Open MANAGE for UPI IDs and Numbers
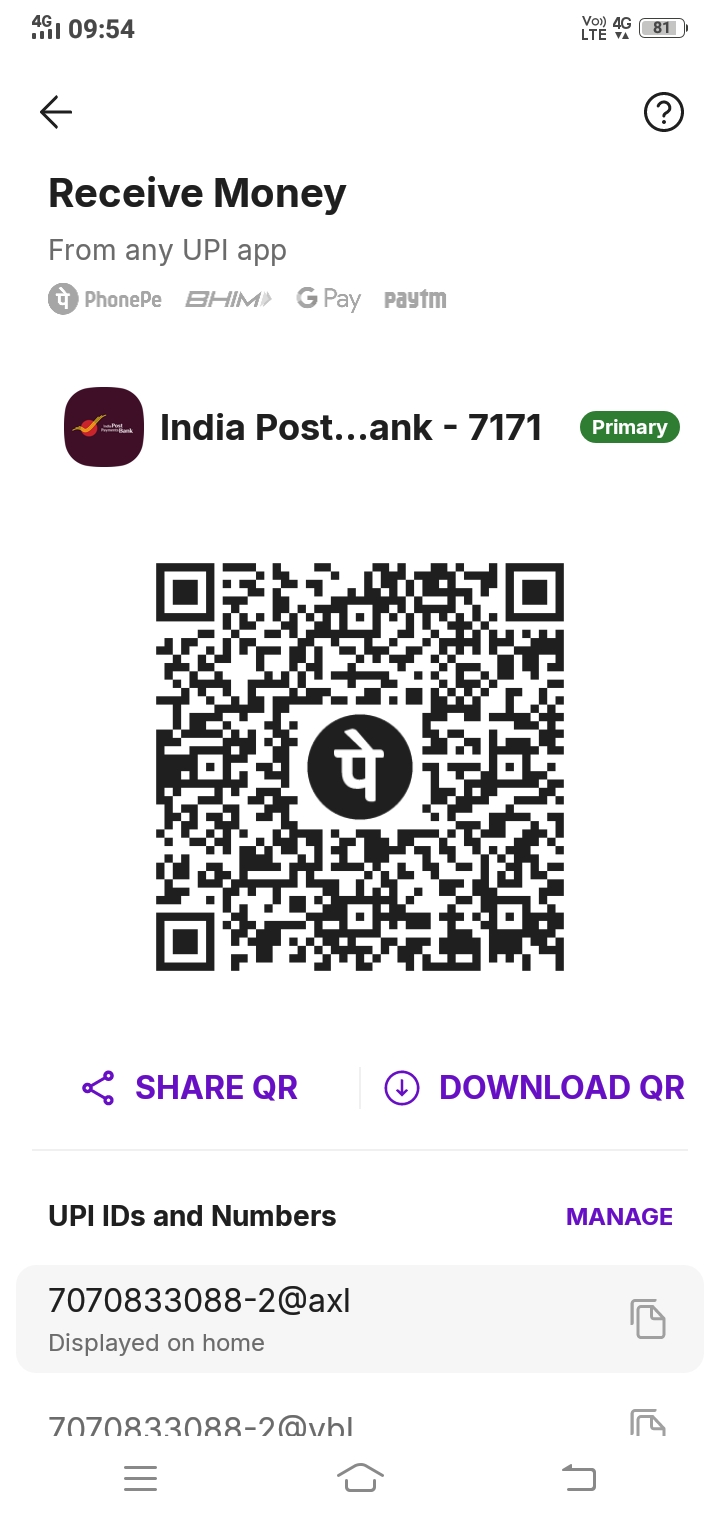 tap(619, 1216)
